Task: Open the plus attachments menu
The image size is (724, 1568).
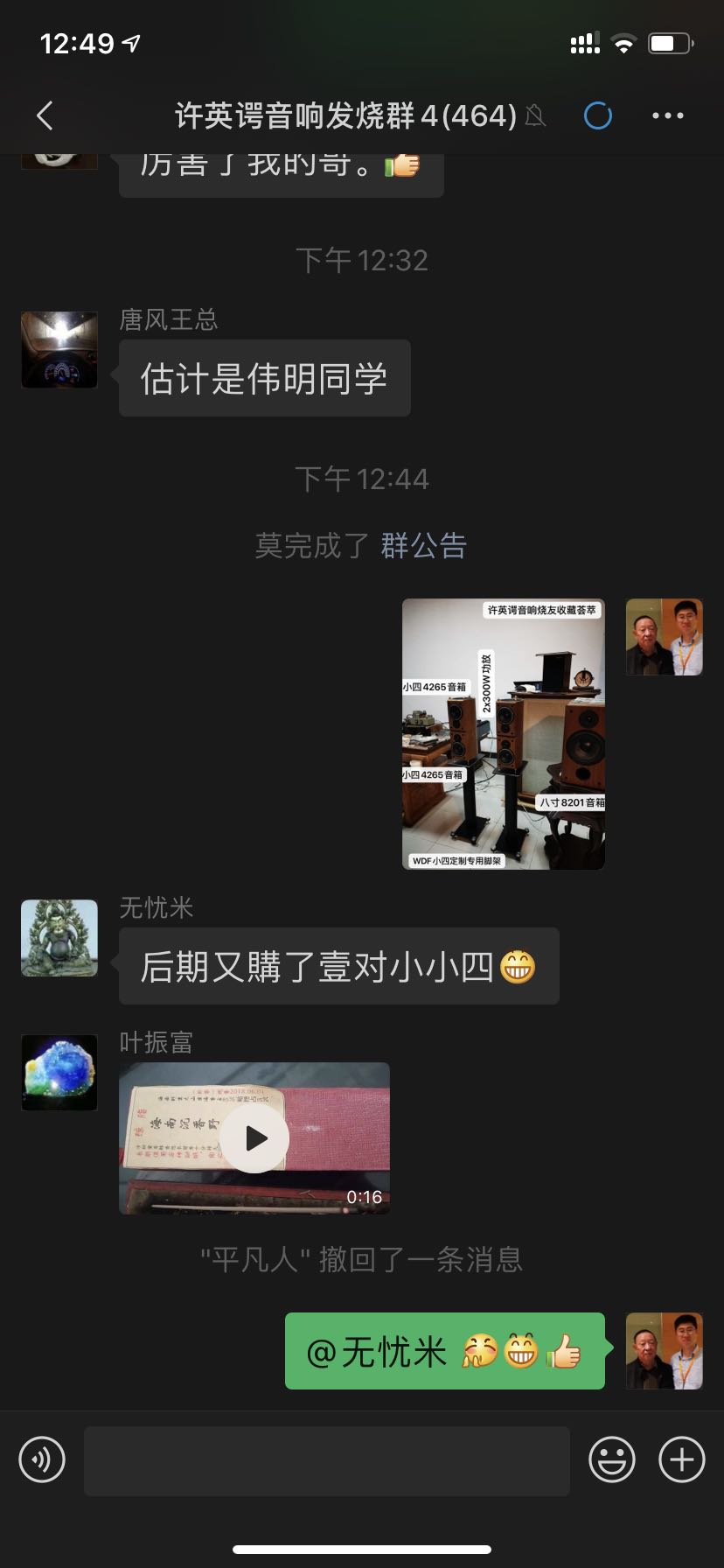Action: coord(681,1459)
